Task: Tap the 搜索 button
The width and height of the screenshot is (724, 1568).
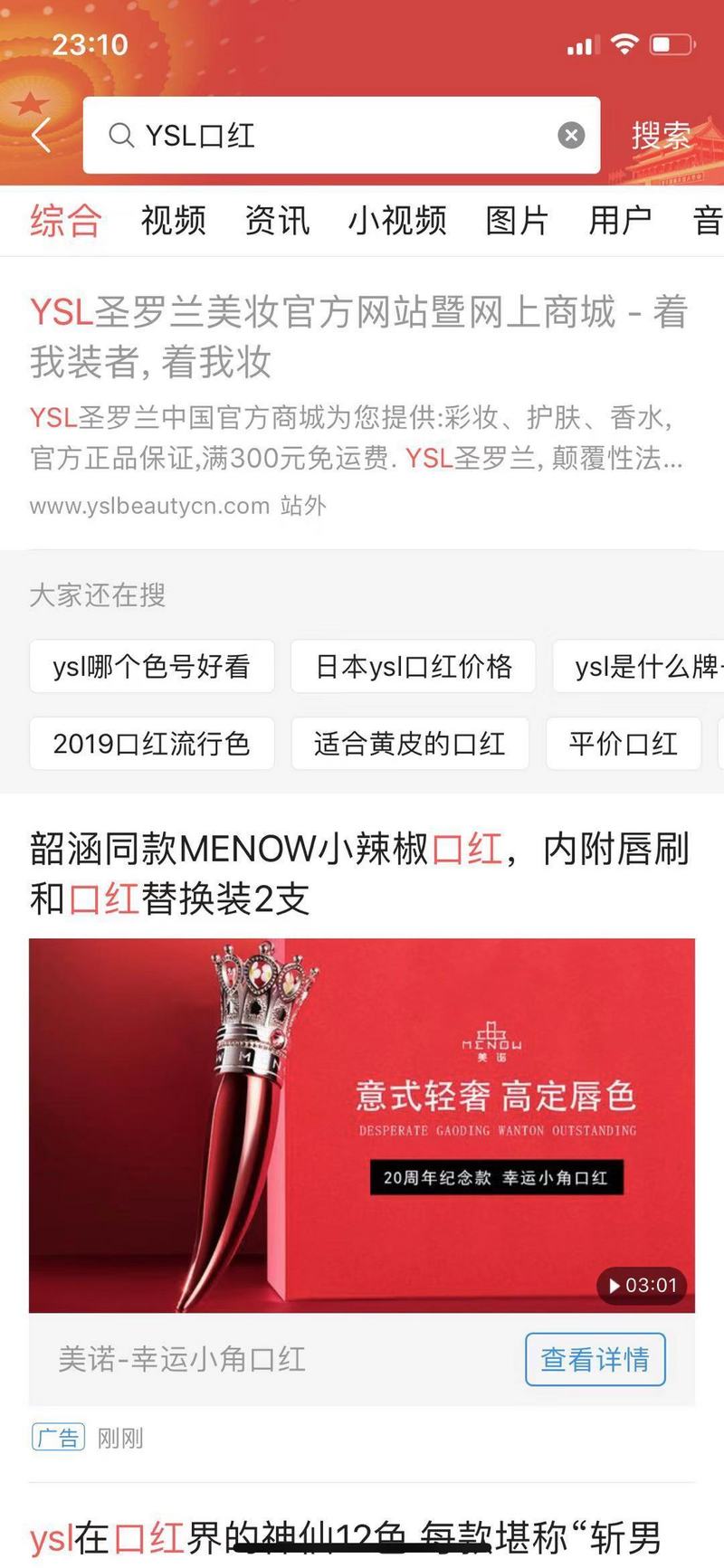Action: coord(661,136)
